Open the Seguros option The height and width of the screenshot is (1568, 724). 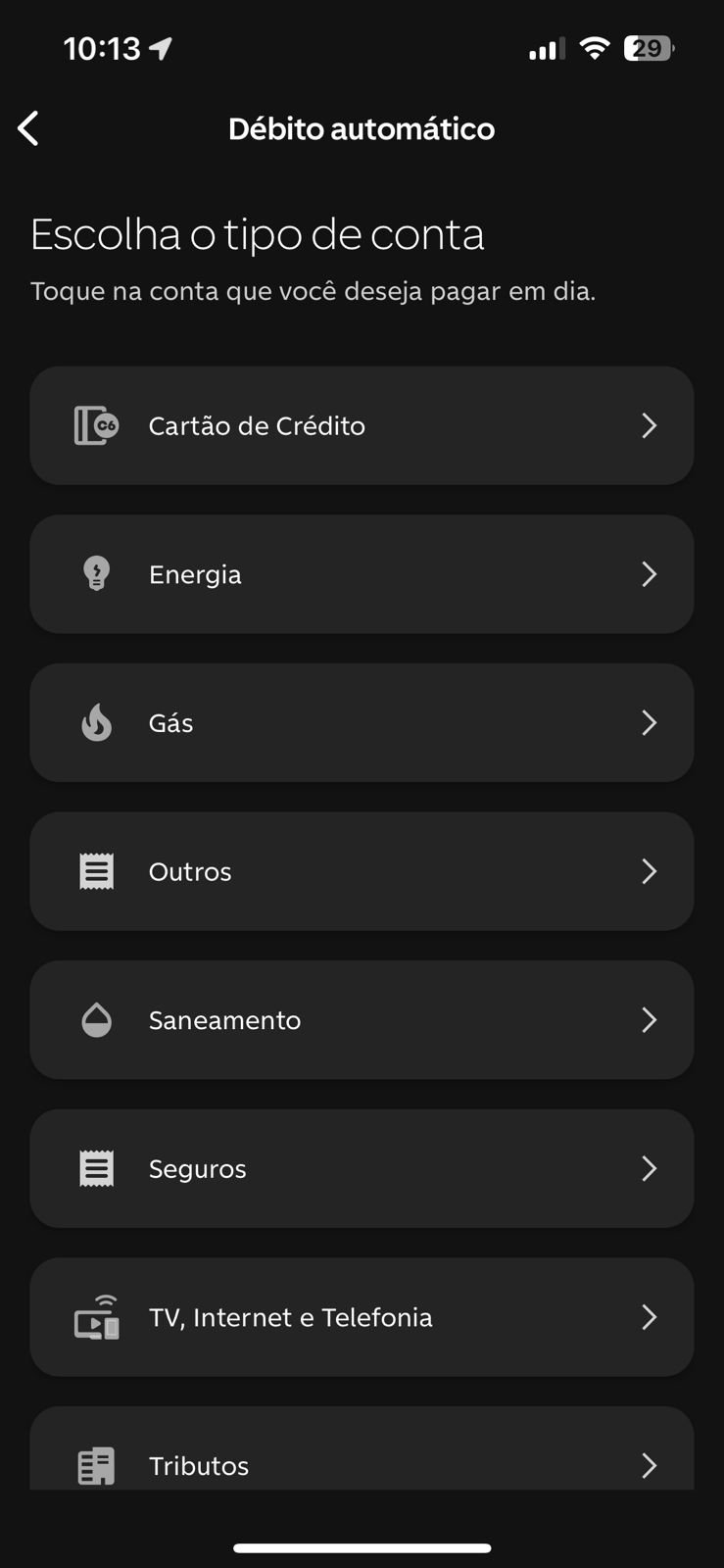point(362,1168)
